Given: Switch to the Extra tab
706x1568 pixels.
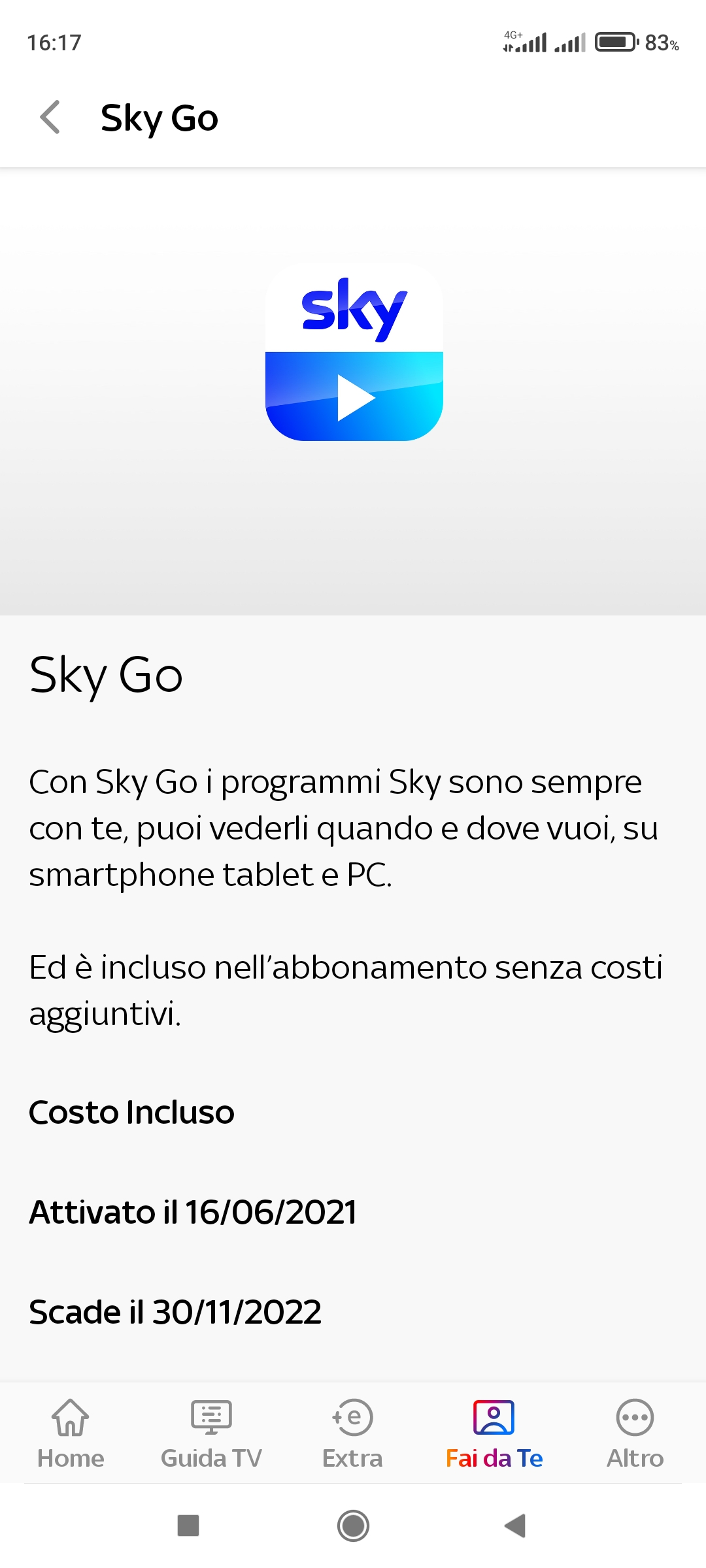Looking at the screenshot, I should pos(352,1433).
